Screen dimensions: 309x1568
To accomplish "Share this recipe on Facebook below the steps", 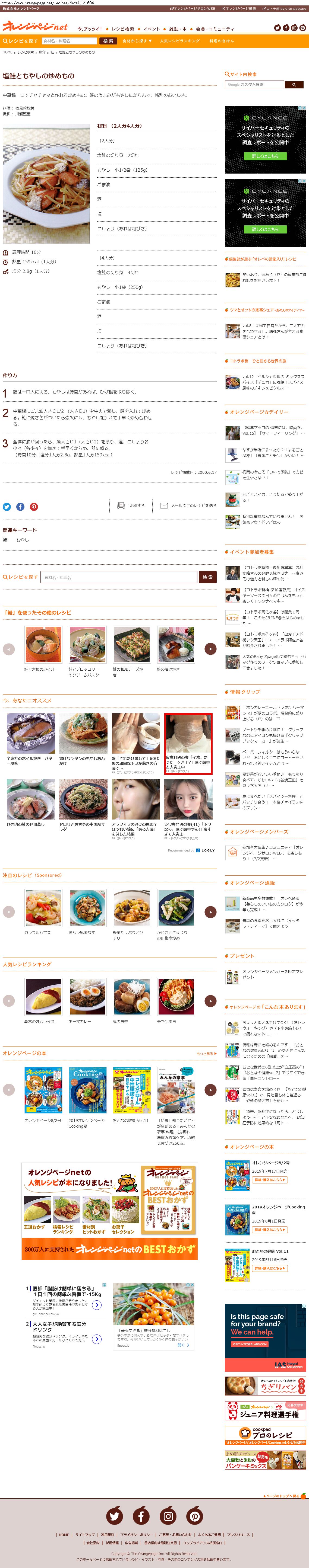I will [x=20, y=506].
